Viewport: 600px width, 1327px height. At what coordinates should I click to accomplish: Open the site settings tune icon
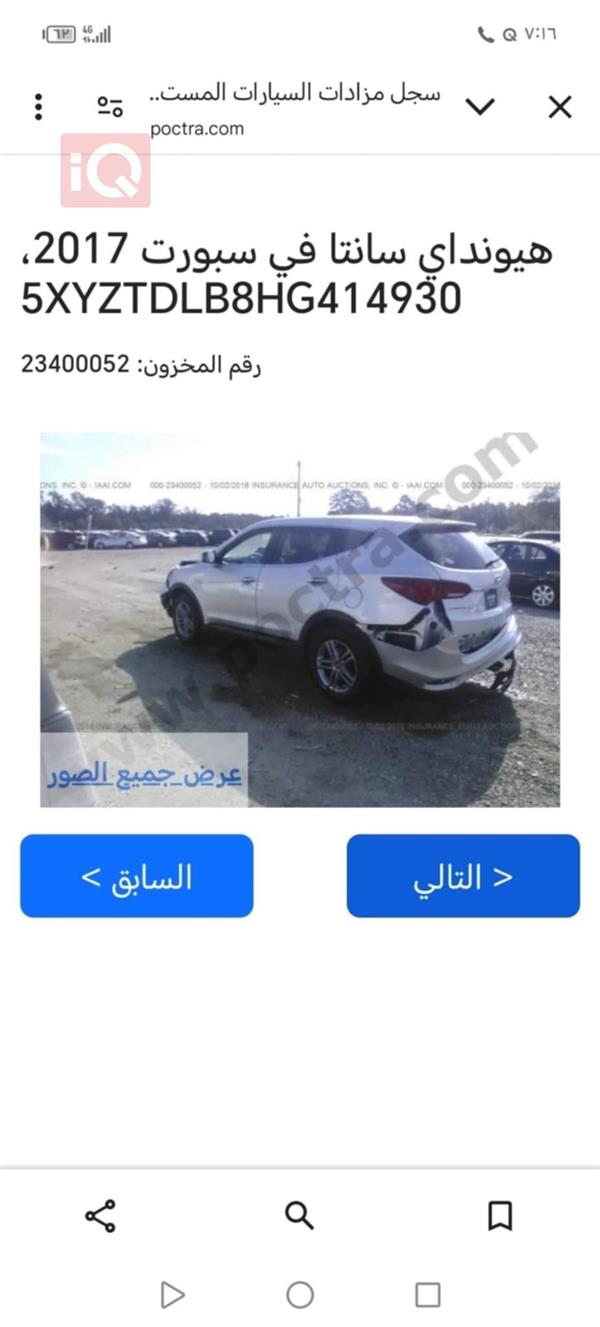(110, 106)
